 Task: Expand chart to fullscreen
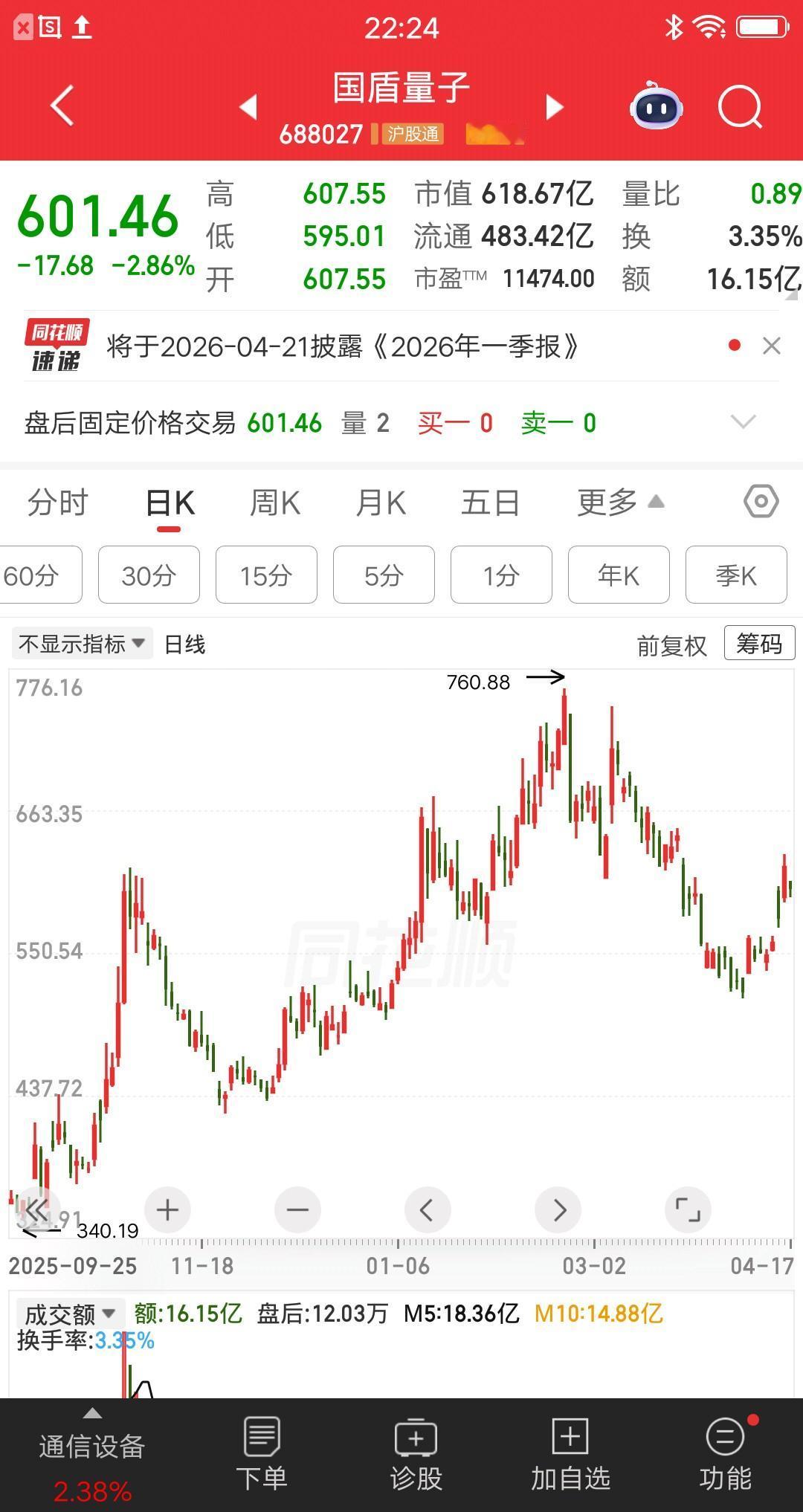click(688, 1209)
